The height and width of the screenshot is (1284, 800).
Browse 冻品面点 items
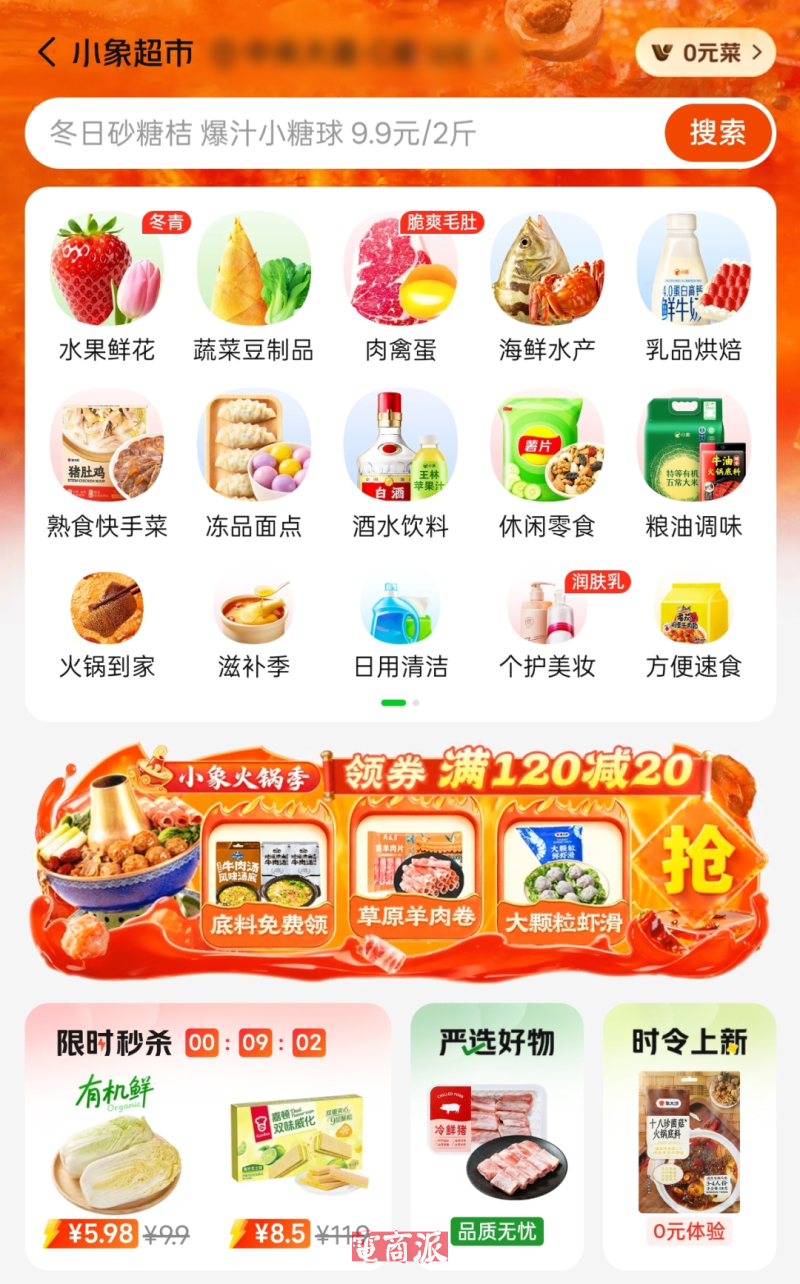253,463
